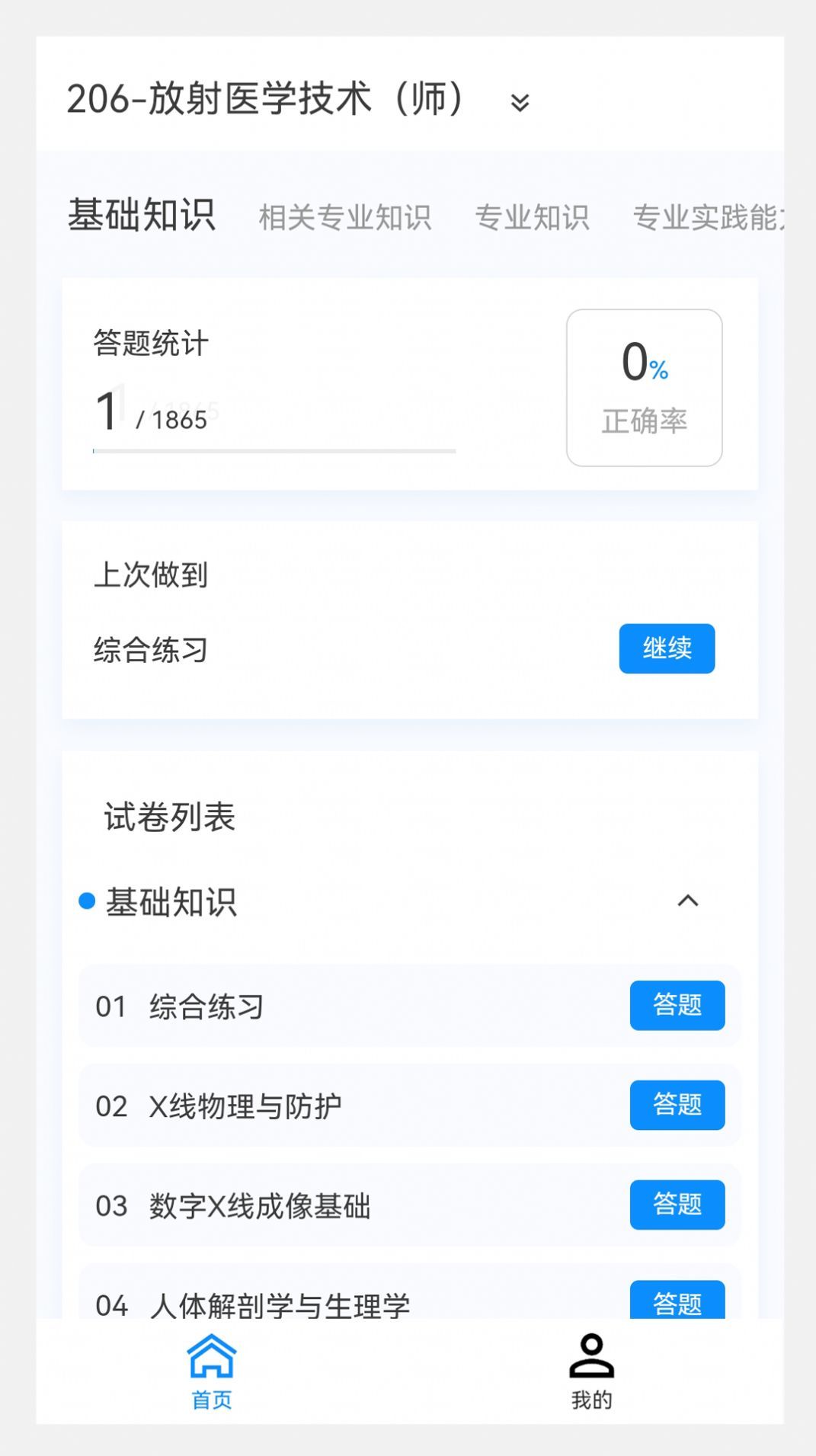
Task: Tap the blue dot beside 基础知识 section
Action: pyautogui.click(x=86, y=903)
